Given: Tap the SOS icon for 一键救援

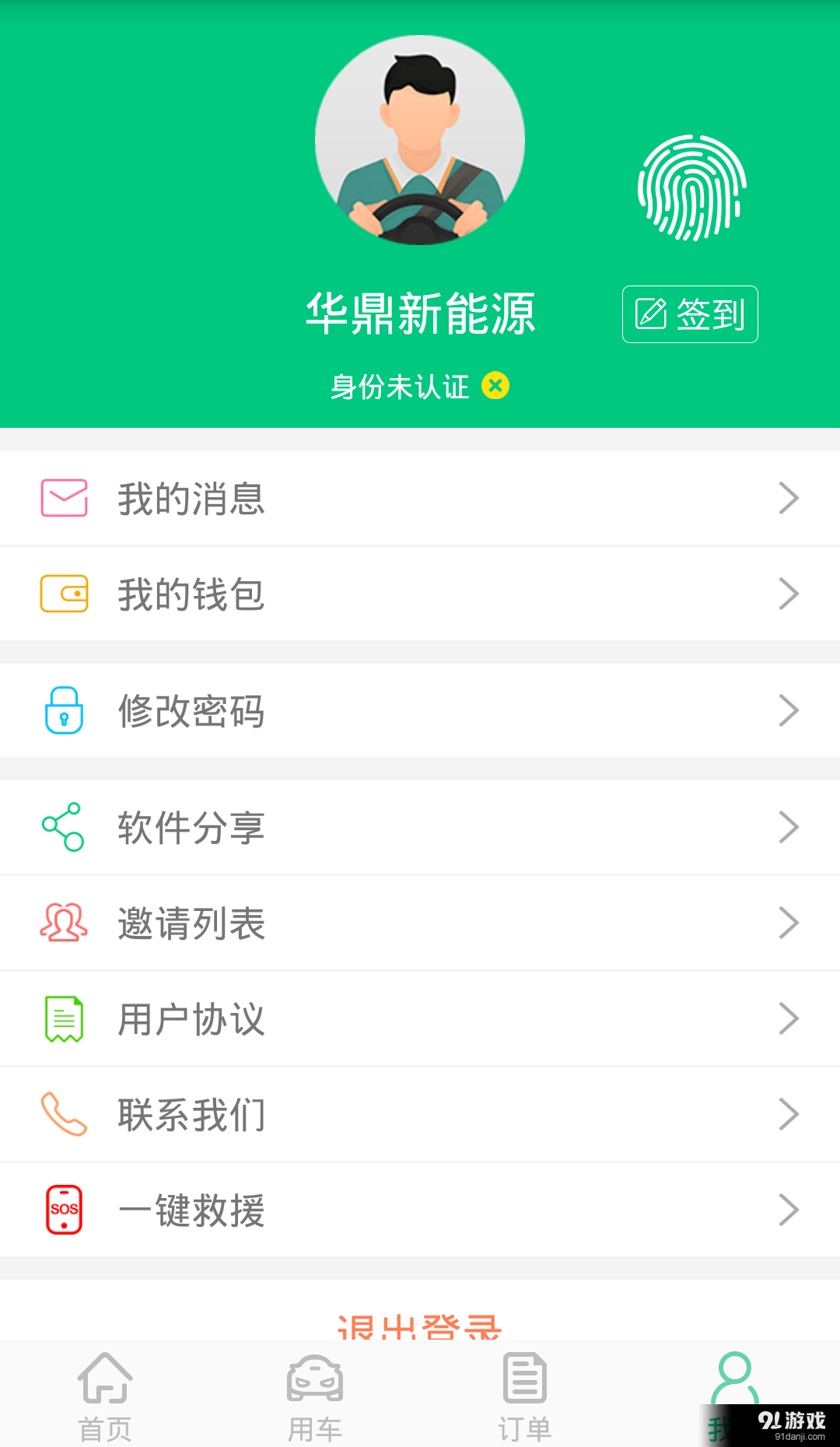Looking at the screenshot, I should tap(64, 1210).
